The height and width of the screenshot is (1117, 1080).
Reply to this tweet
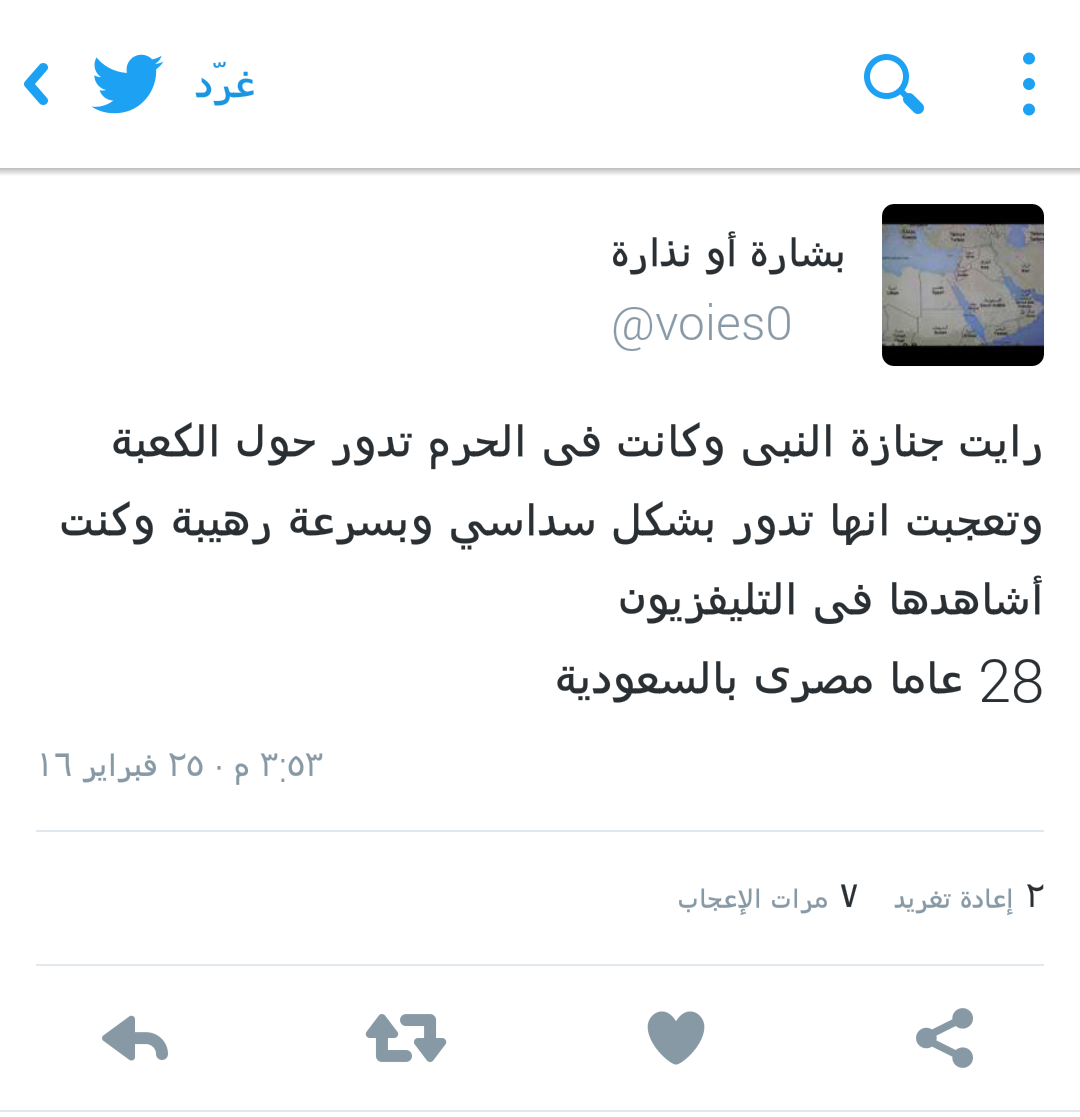click(135, 1038)
